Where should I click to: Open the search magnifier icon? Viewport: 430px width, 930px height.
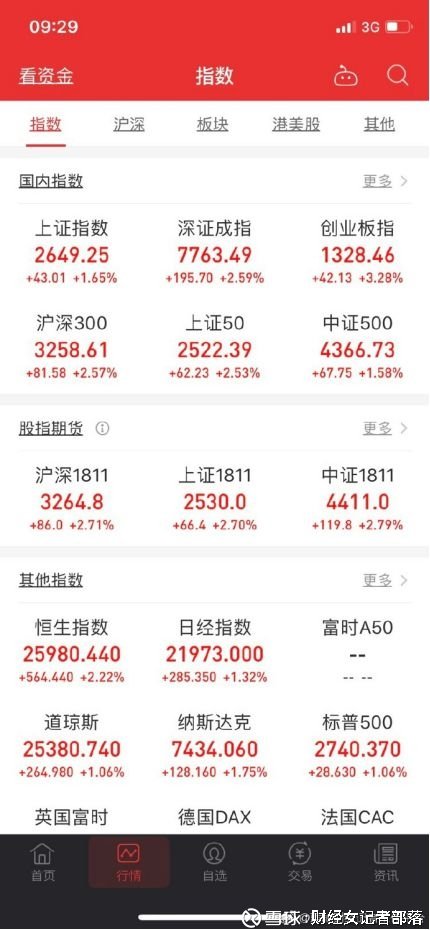tap(397, 76)
